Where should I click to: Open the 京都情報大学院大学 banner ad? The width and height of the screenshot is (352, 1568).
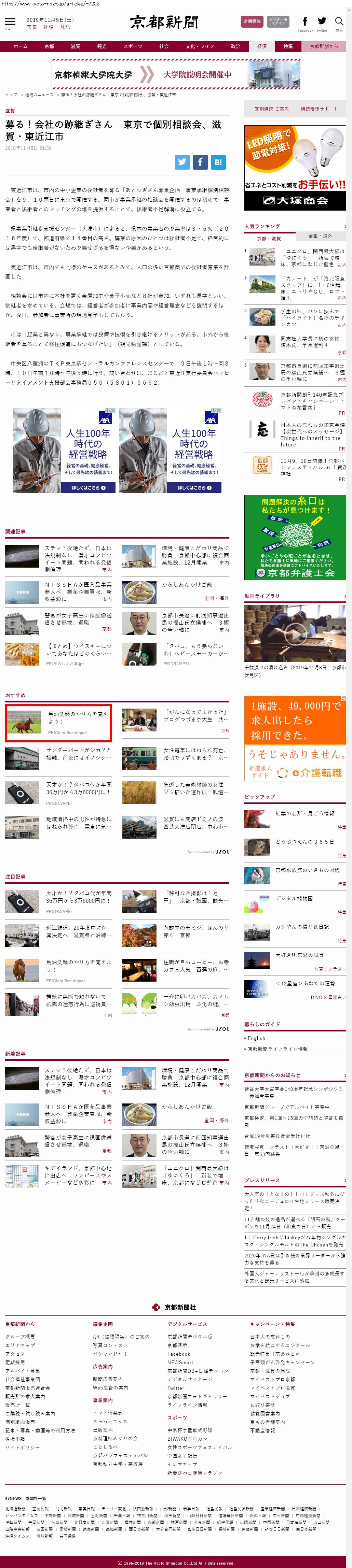[175, 74]
